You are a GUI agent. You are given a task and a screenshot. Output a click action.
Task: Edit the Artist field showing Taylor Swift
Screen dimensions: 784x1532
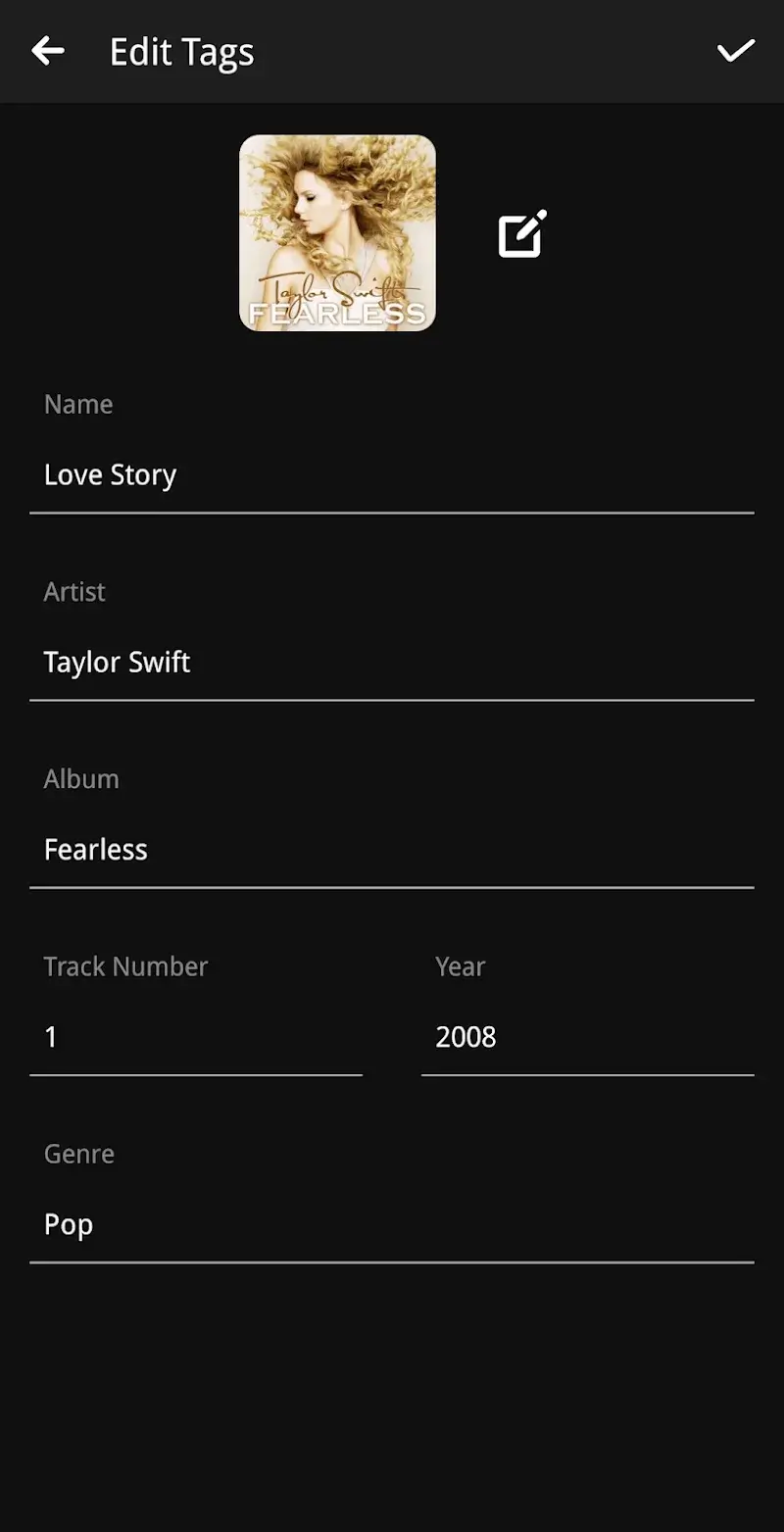[x=392, y=663]
